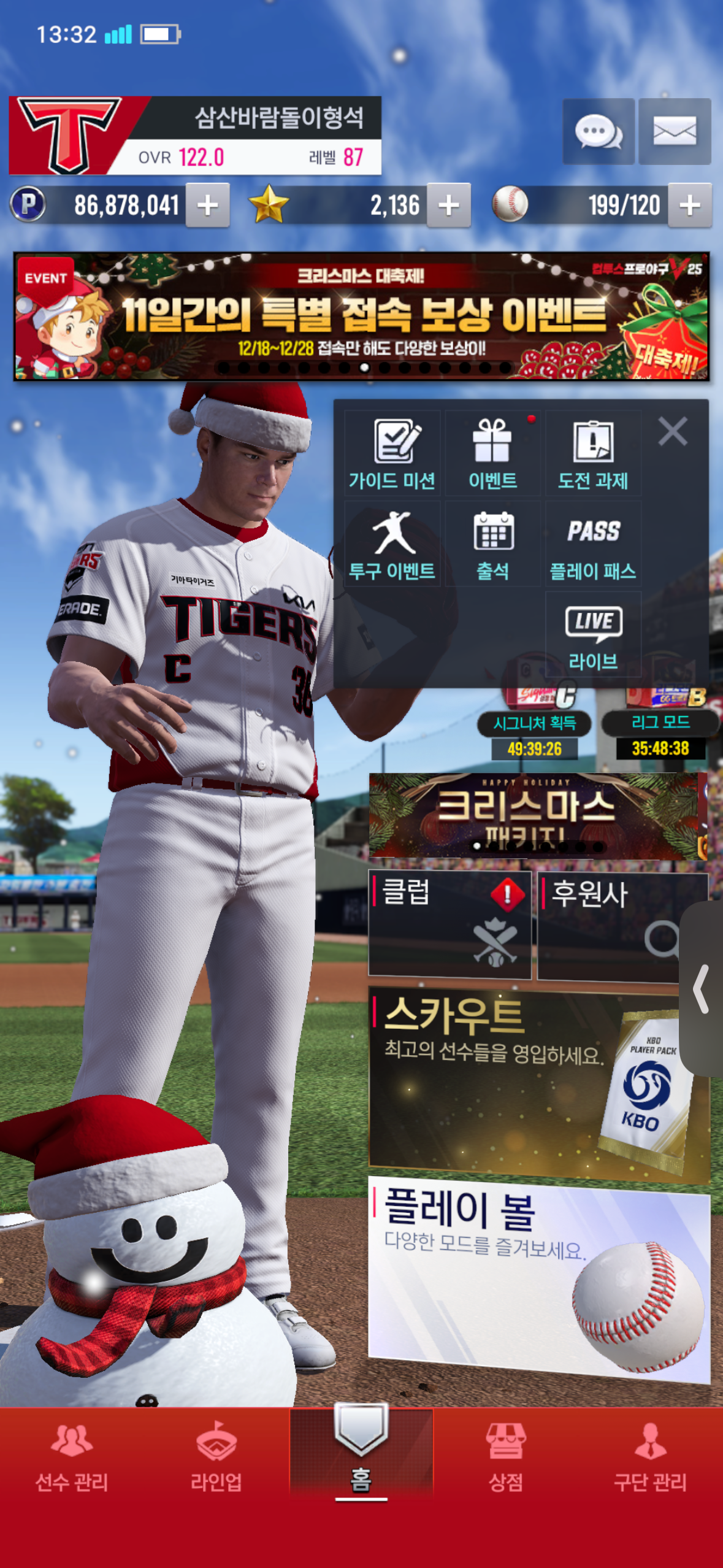This screenshot has width=723, height=1568.
Task: Add more points with the plus button
Action: 208,206
